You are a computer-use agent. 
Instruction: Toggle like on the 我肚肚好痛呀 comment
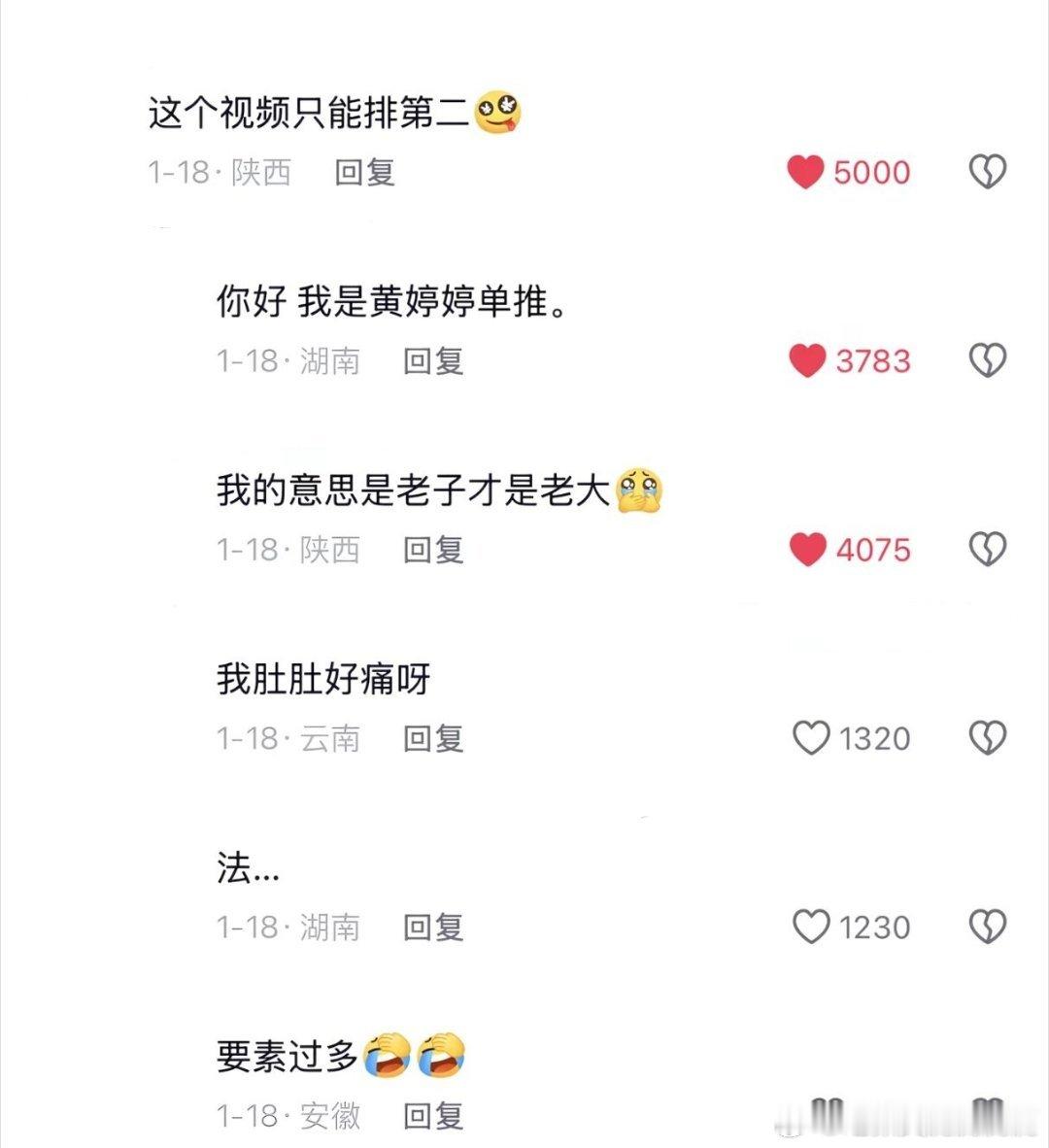pos(809,739)
